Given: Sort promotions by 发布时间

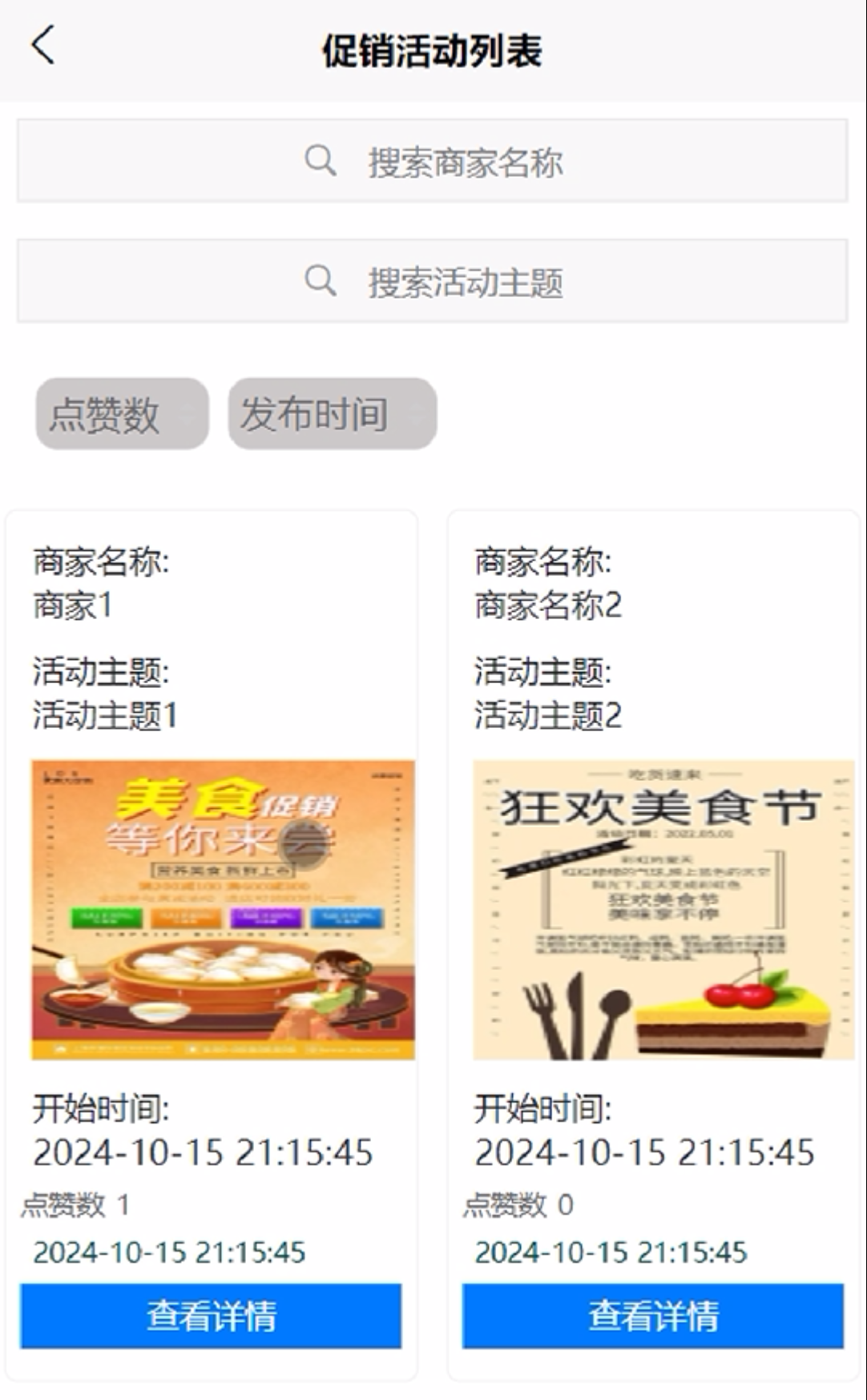Looking at the screenshot, I should [x=332, y=414].
